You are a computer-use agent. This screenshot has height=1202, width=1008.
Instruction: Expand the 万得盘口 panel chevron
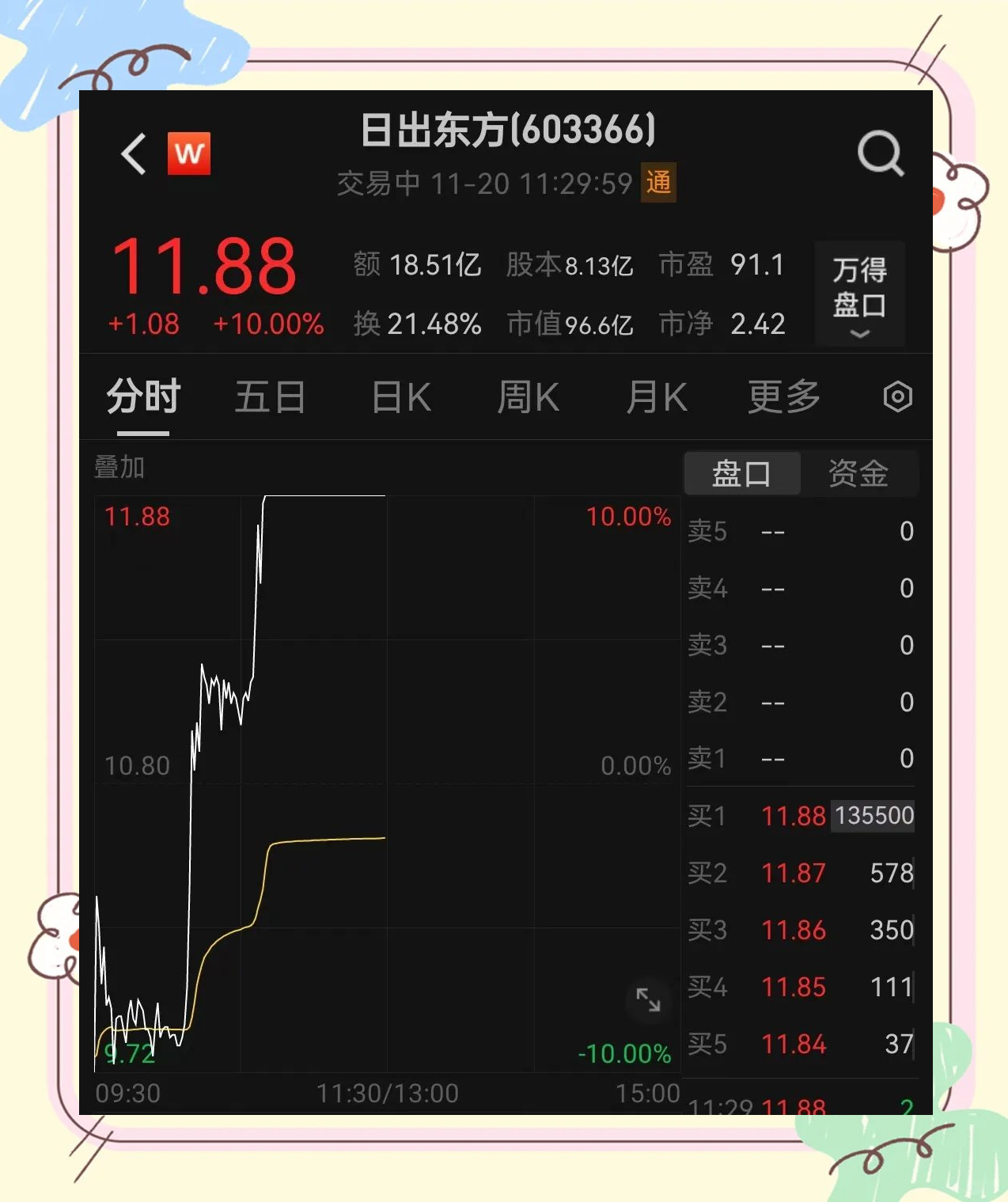859,336
